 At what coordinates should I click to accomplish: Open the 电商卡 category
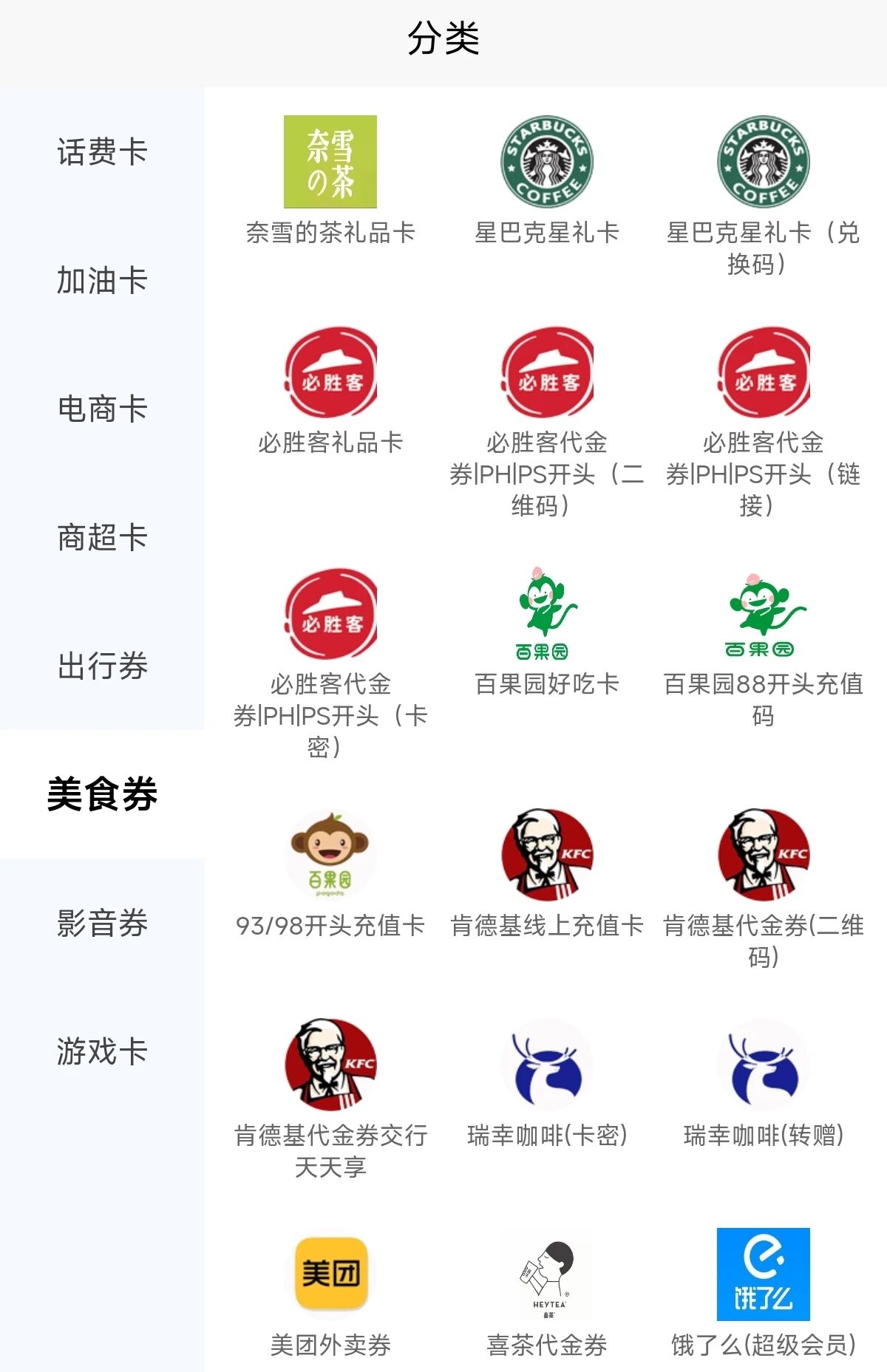pos(102,409)
